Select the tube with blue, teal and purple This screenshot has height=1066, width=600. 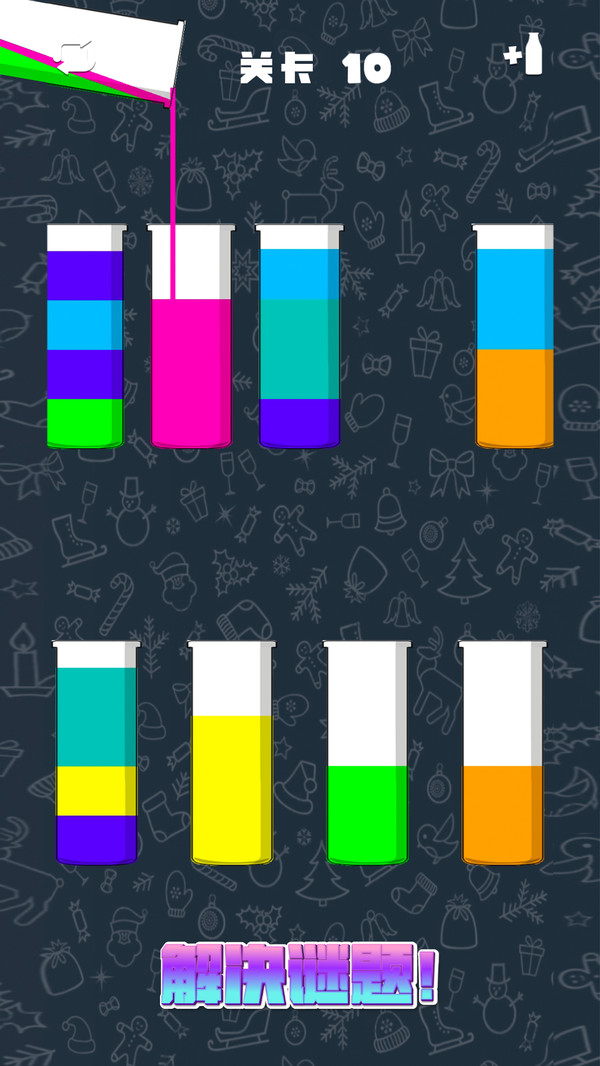coord(299,338)
